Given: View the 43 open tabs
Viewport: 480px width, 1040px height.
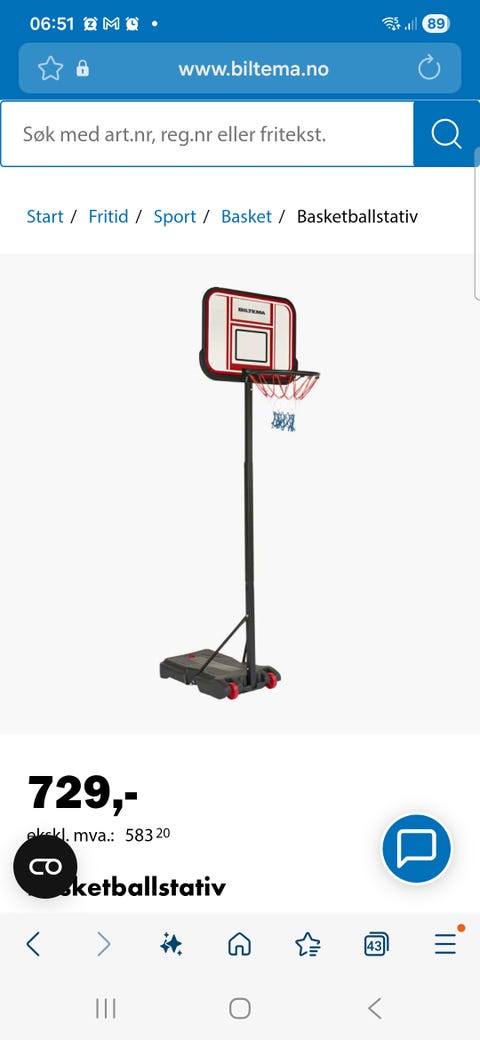Looking at the screenshot, I should pyautogui.click(x=376, y=944).
